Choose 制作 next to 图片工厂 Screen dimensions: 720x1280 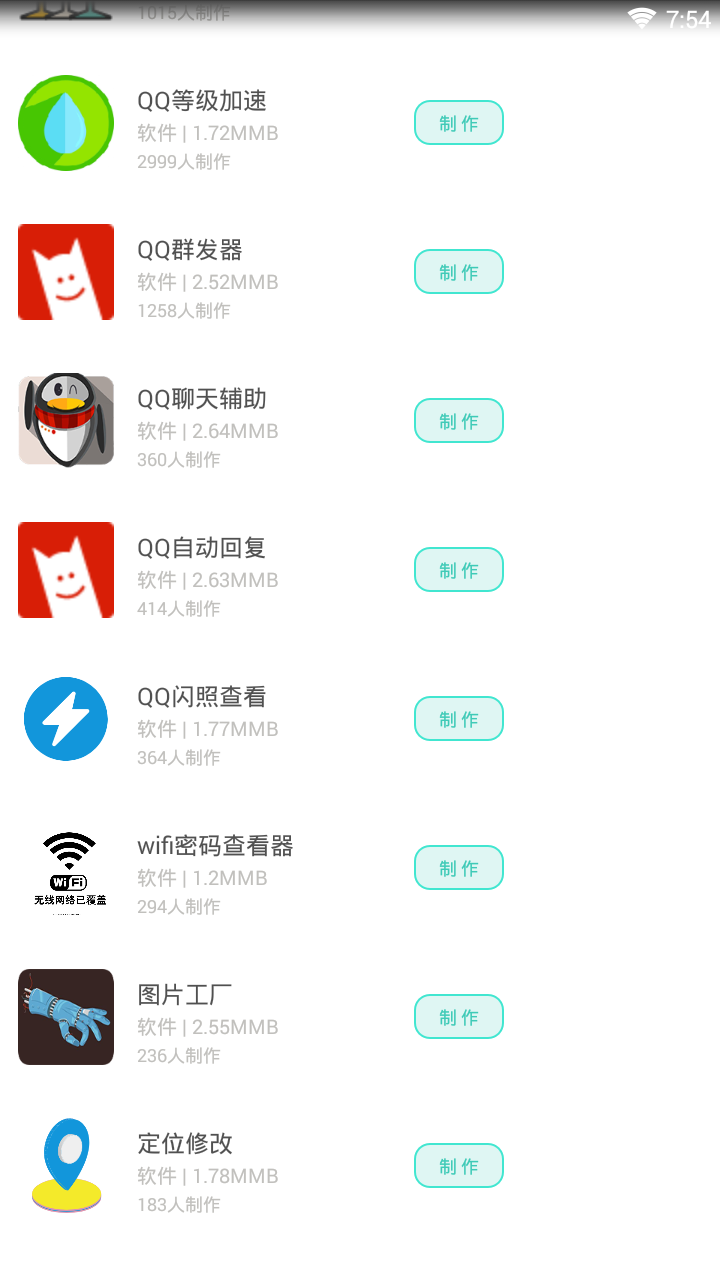click(458, 1017)
